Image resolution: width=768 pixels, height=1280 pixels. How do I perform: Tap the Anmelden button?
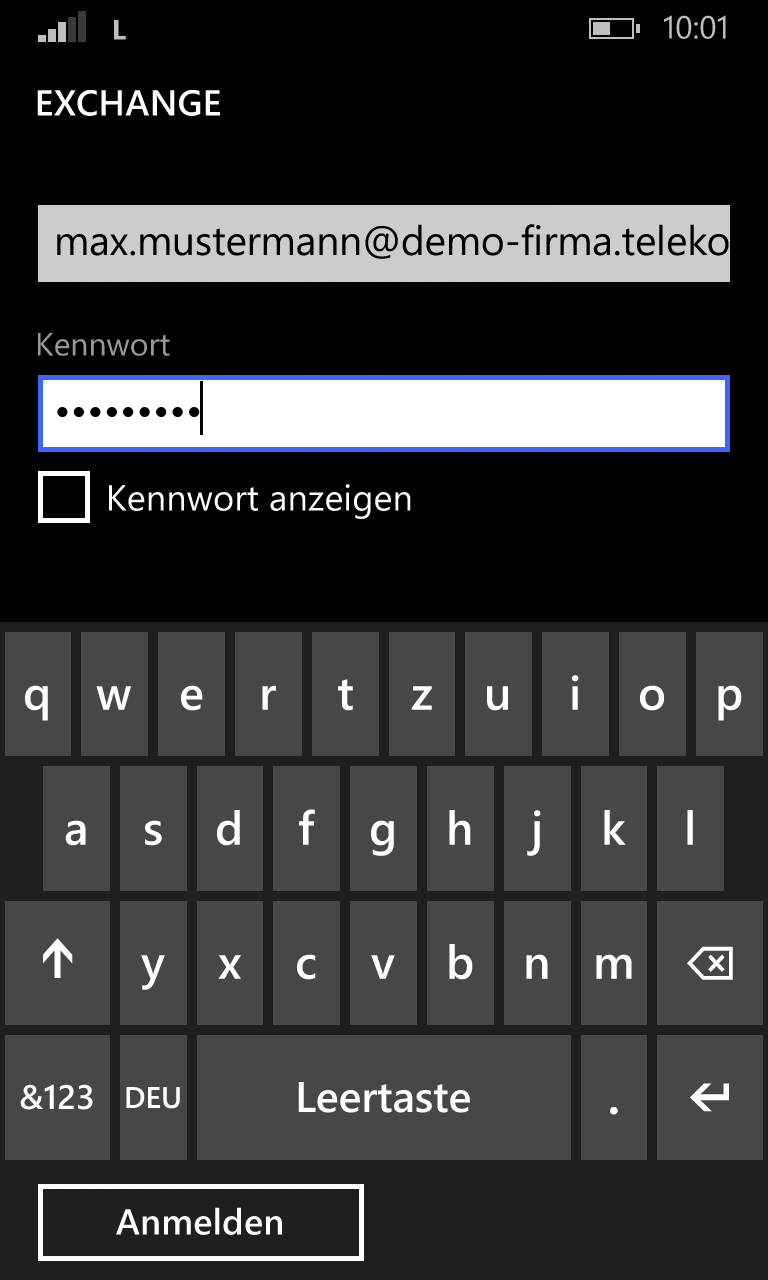click(200, 1222)
